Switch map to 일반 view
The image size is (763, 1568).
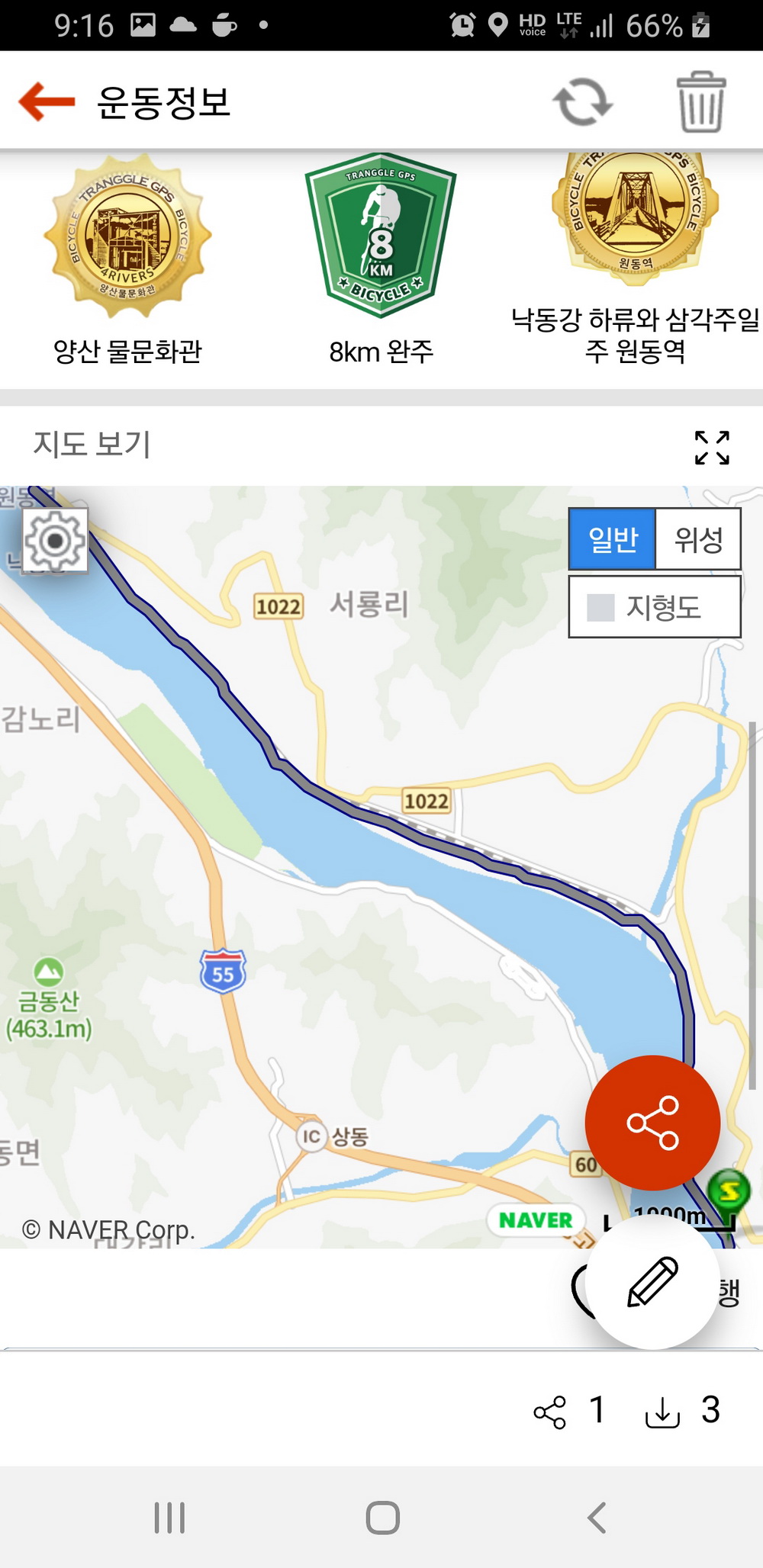point(613,539)
